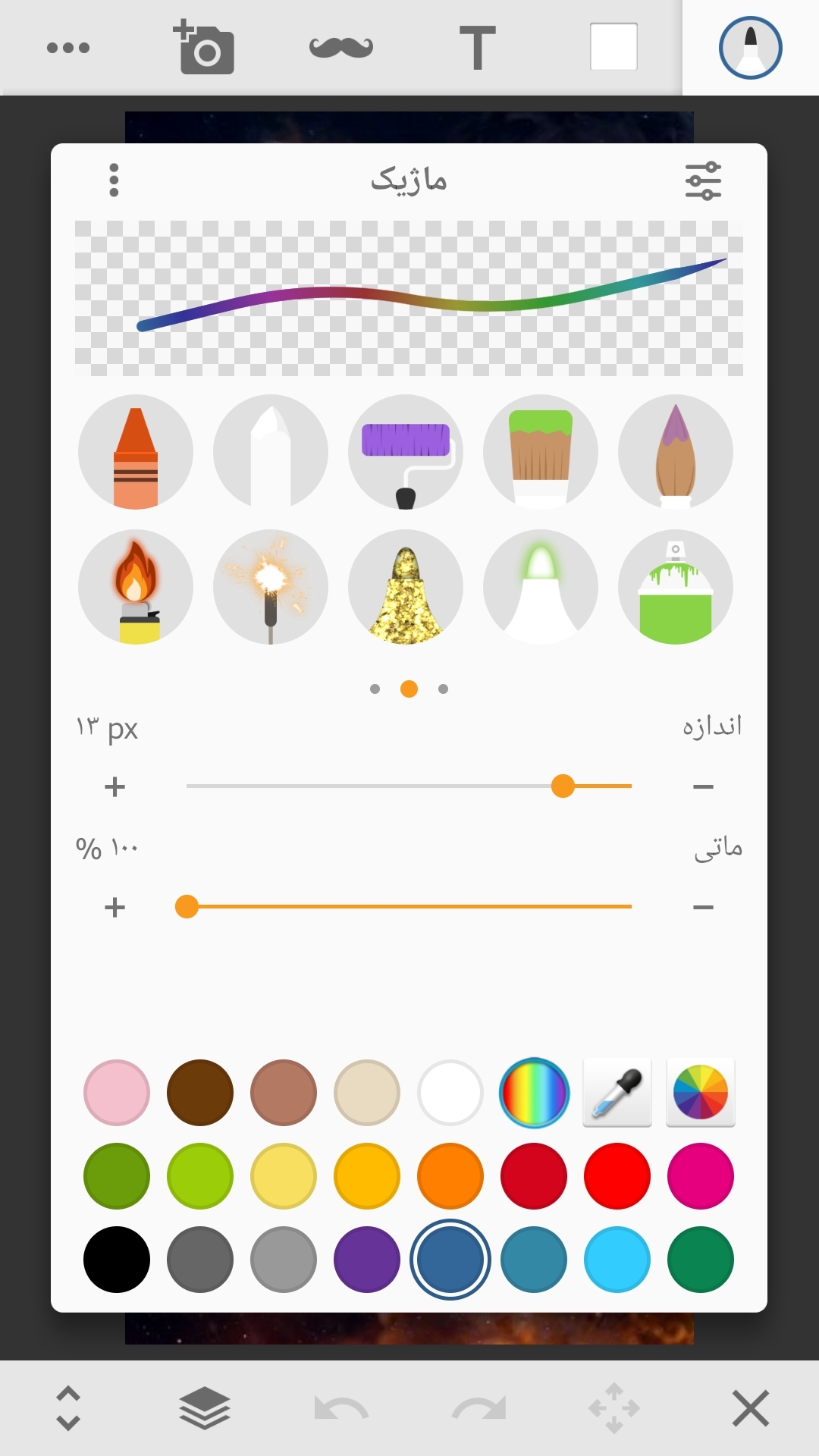Select the rainbow color swatch
Viewport: 819px width, 1456px height.
[534, 1093]
